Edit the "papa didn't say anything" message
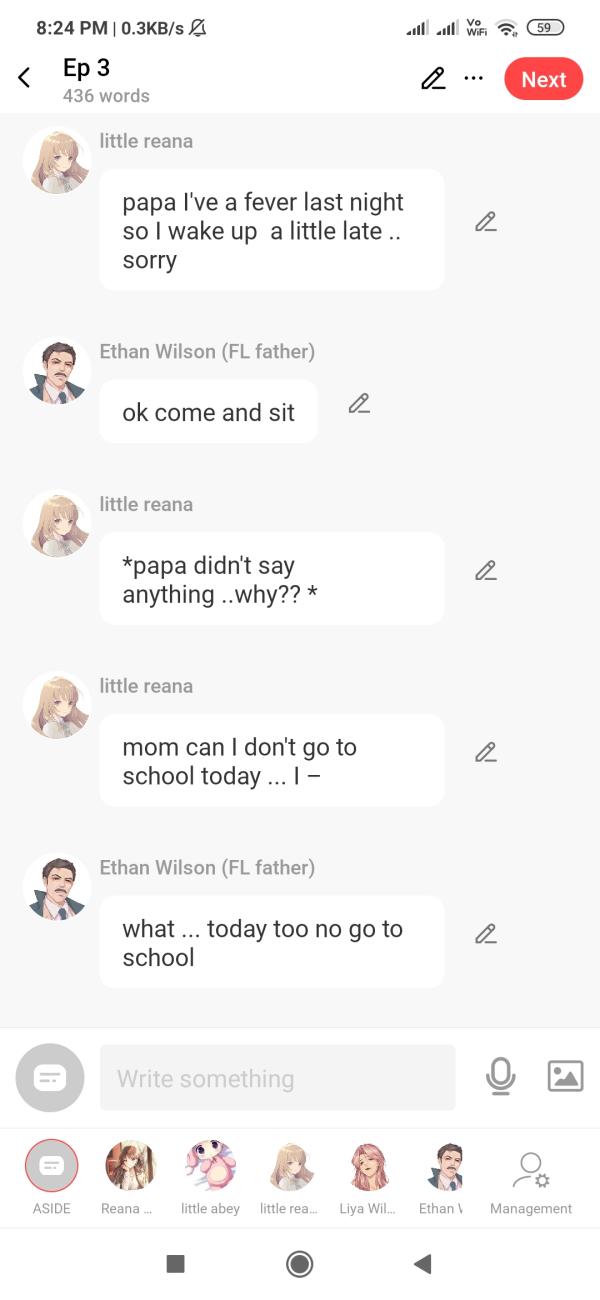Viewport: 600px width, 1300px height. (x=486, y=571)
